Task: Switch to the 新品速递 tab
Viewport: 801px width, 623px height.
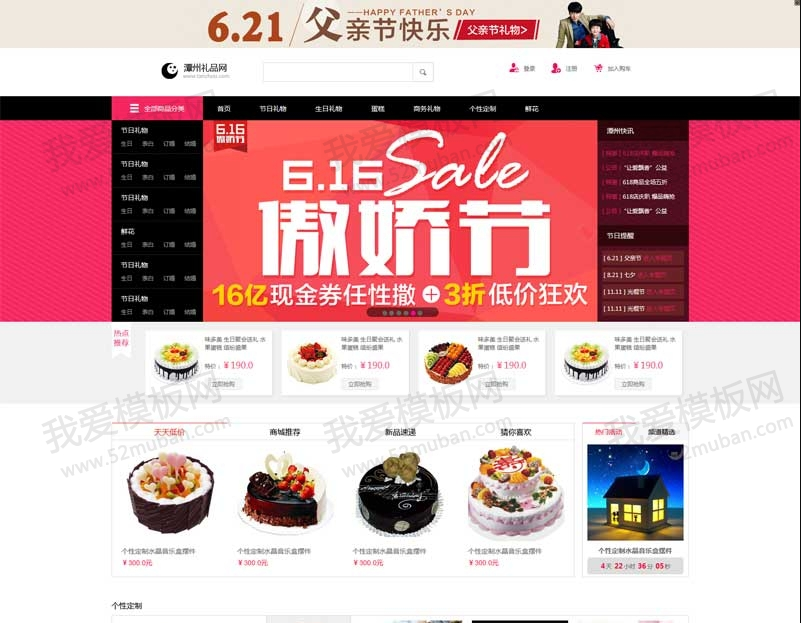Action: tap(400, 432)
